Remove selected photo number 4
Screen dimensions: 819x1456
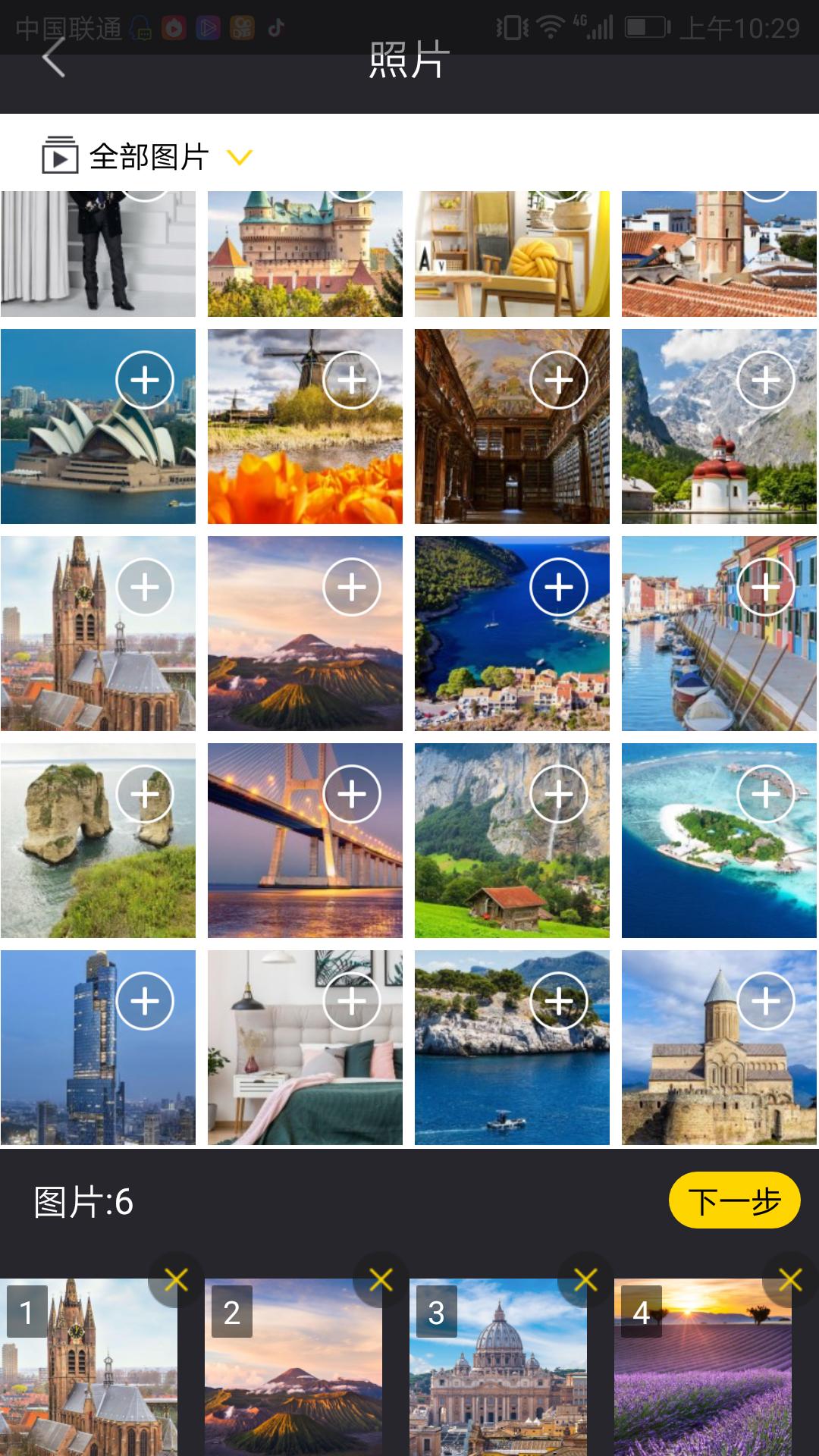pos(790,1280)
